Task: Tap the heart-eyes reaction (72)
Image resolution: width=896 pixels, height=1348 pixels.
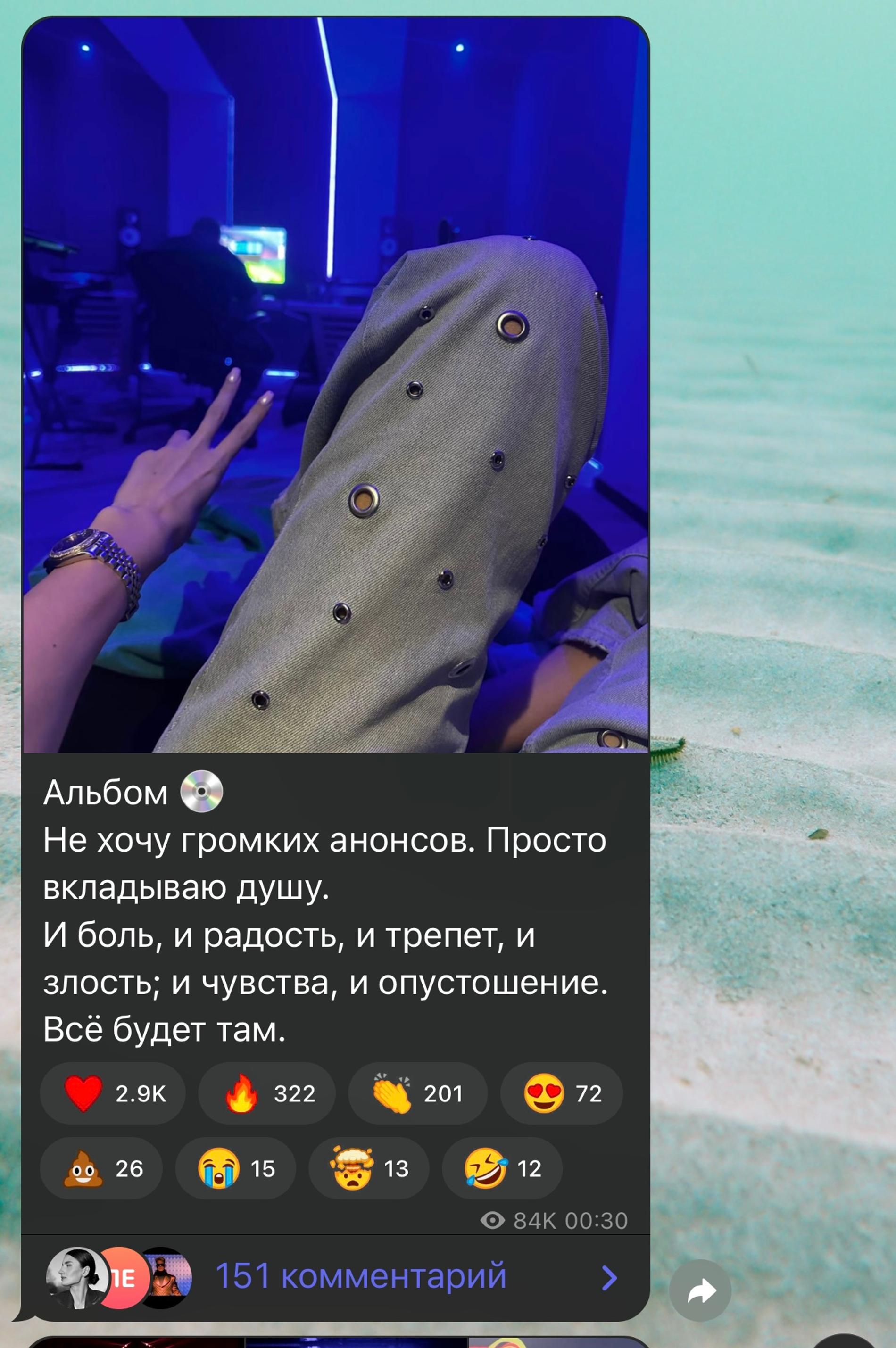Action: point(561,1093)
